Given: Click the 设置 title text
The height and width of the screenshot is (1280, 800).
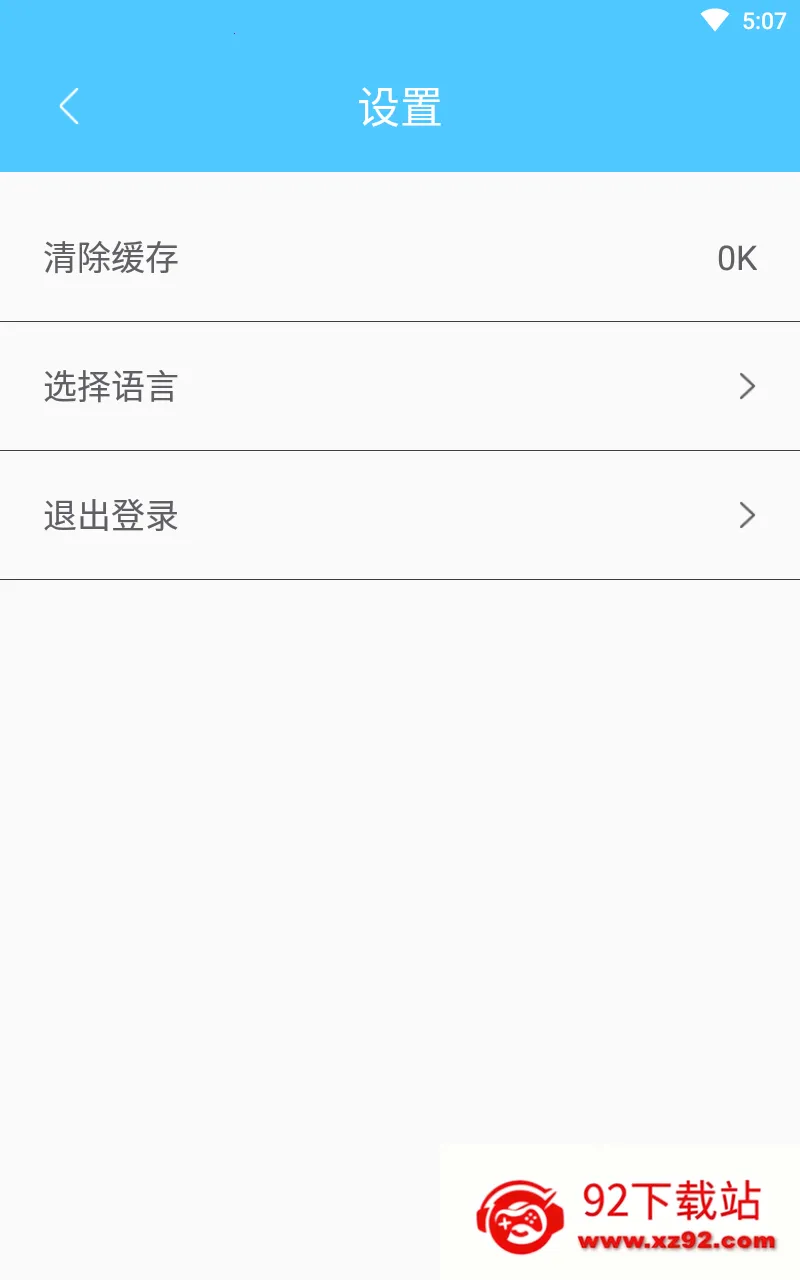Looking at the screenshot, I should (x=399, y=106).
